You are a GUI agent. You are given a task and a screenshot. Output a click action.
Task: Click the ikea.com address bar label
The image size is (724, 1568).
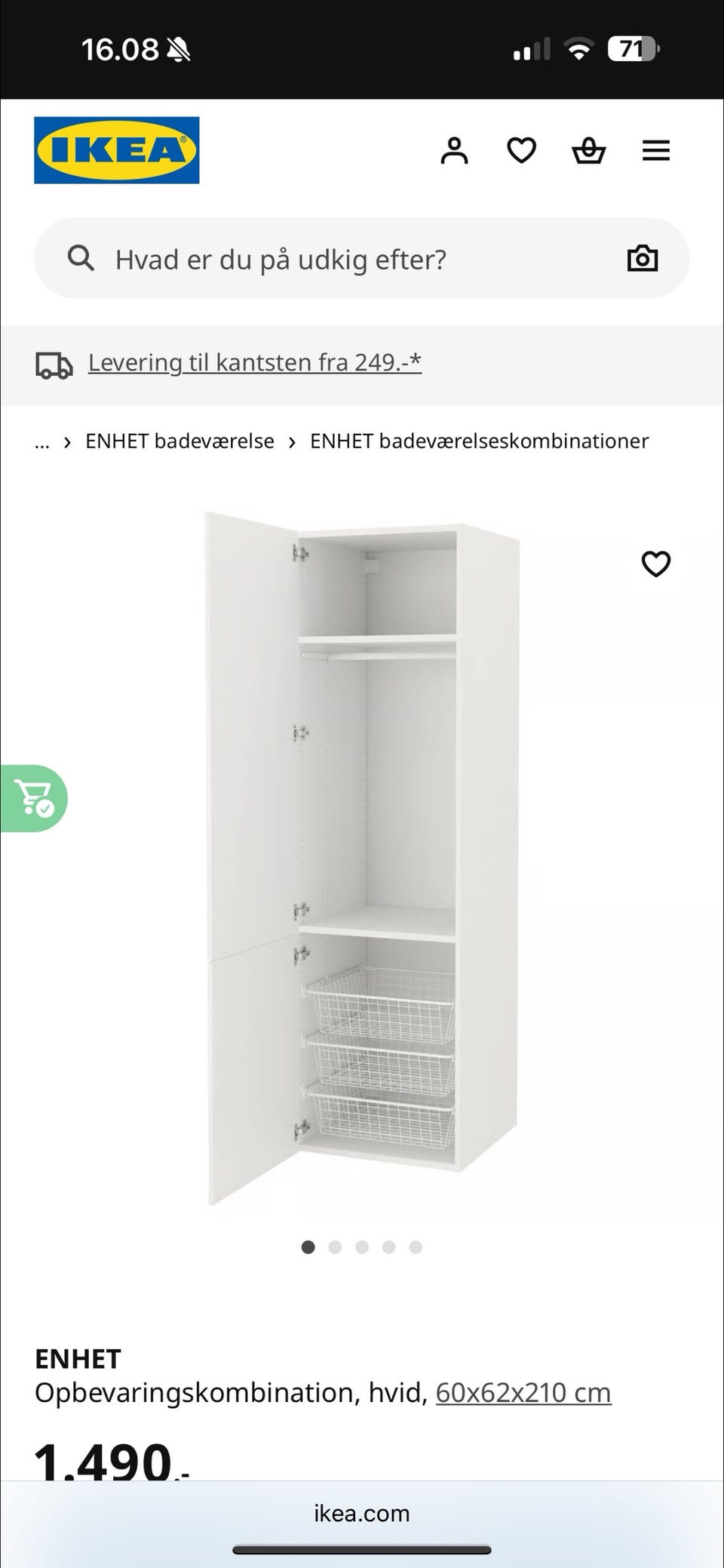coord(361,1513)
